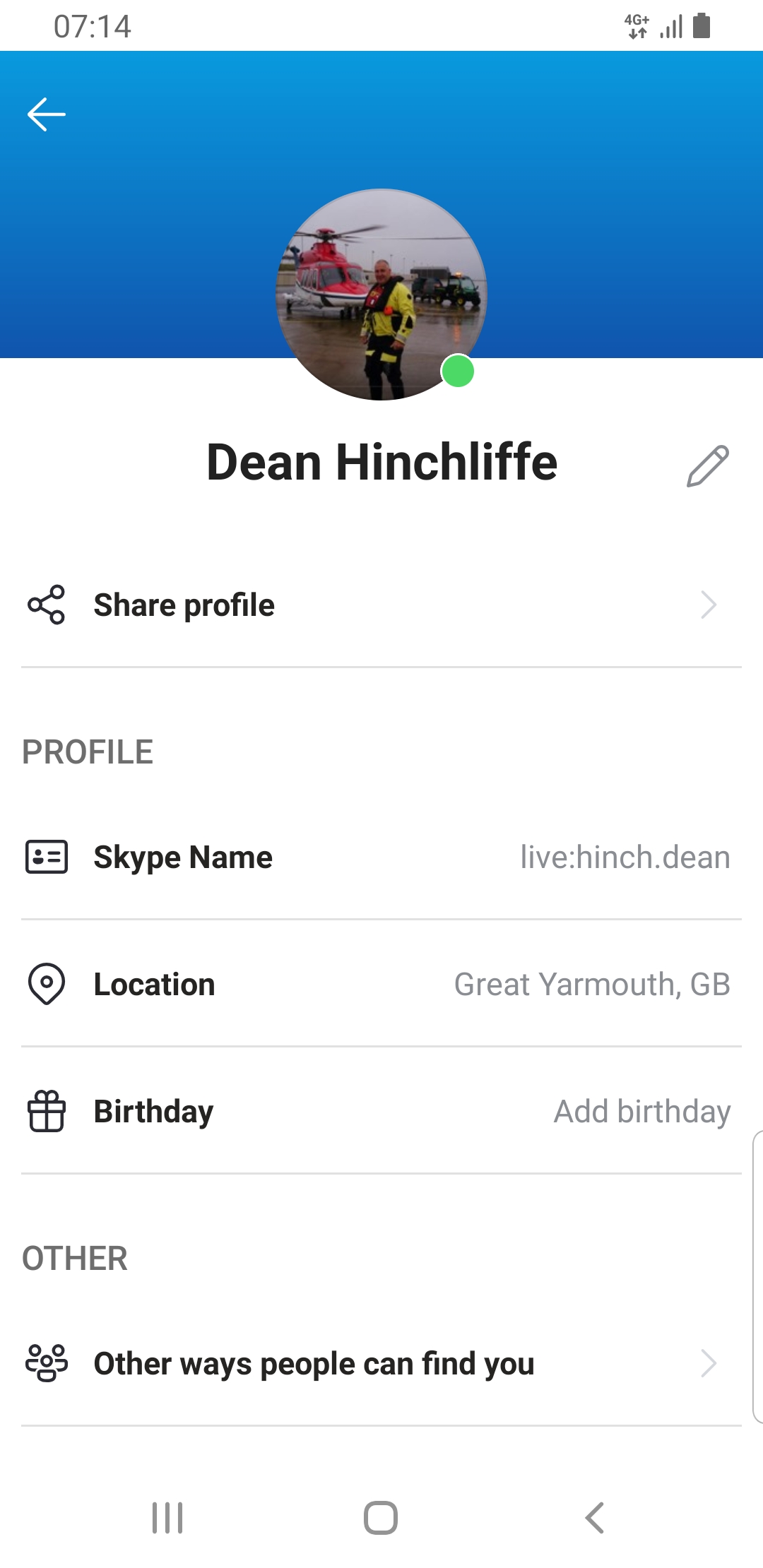Open the system recent apps button
Viewport: 763px width, 1568px height.
click(x=167, y=1518)
